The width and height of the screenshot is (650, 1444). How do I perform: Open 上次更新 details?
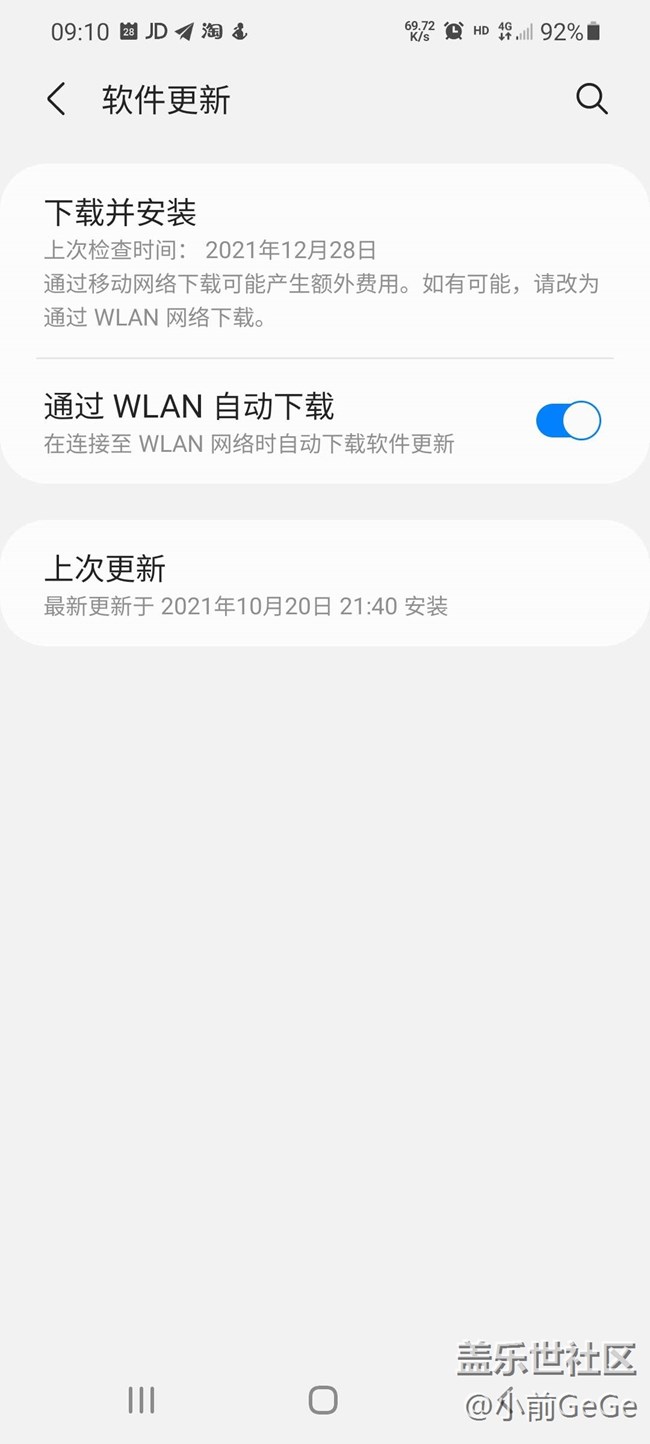320,584
